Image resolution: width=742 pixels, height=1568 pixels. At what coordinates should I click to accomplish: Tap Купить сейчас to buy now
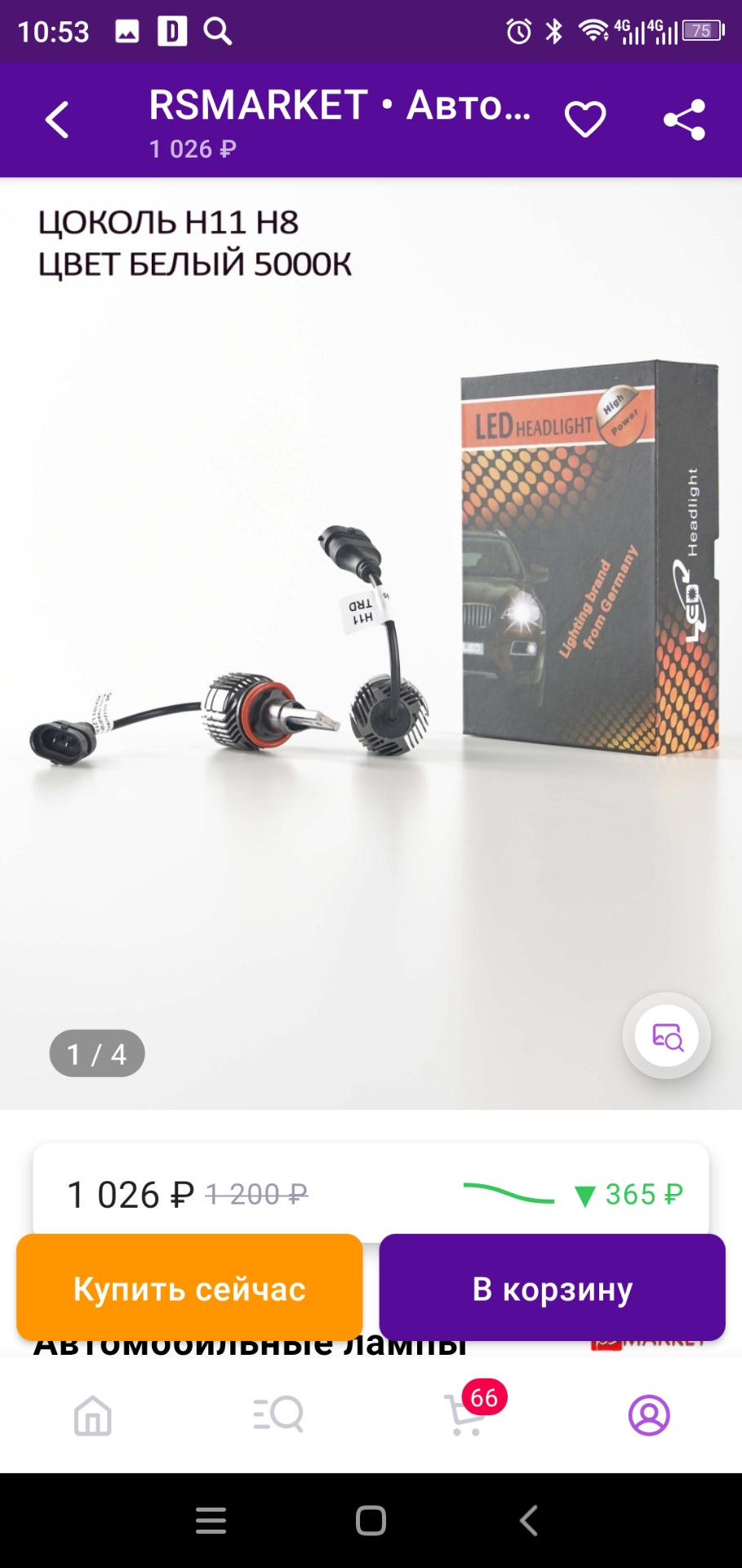[x=189, y=1288]
